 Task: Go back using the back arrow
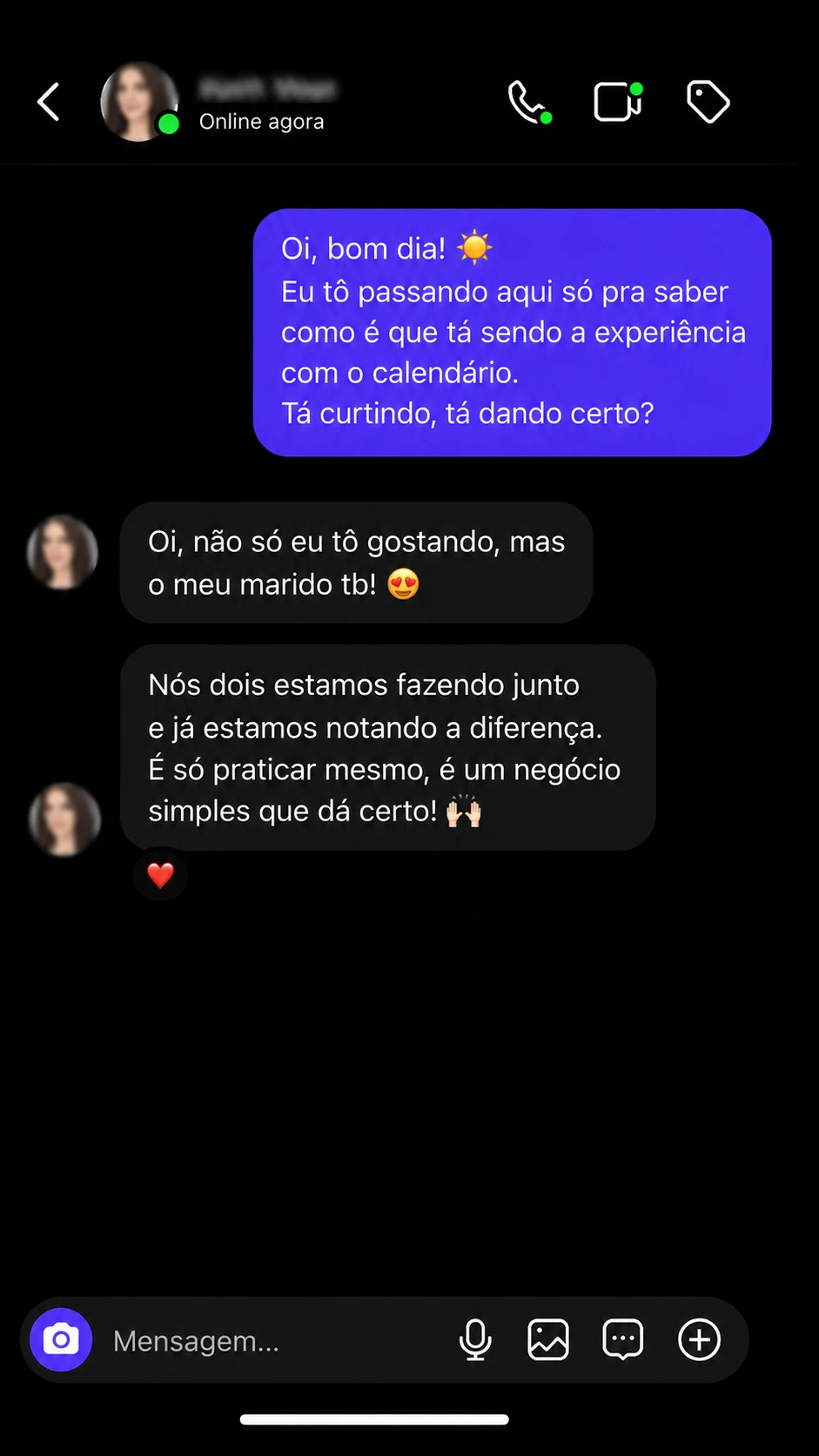[x=49, y=102]
